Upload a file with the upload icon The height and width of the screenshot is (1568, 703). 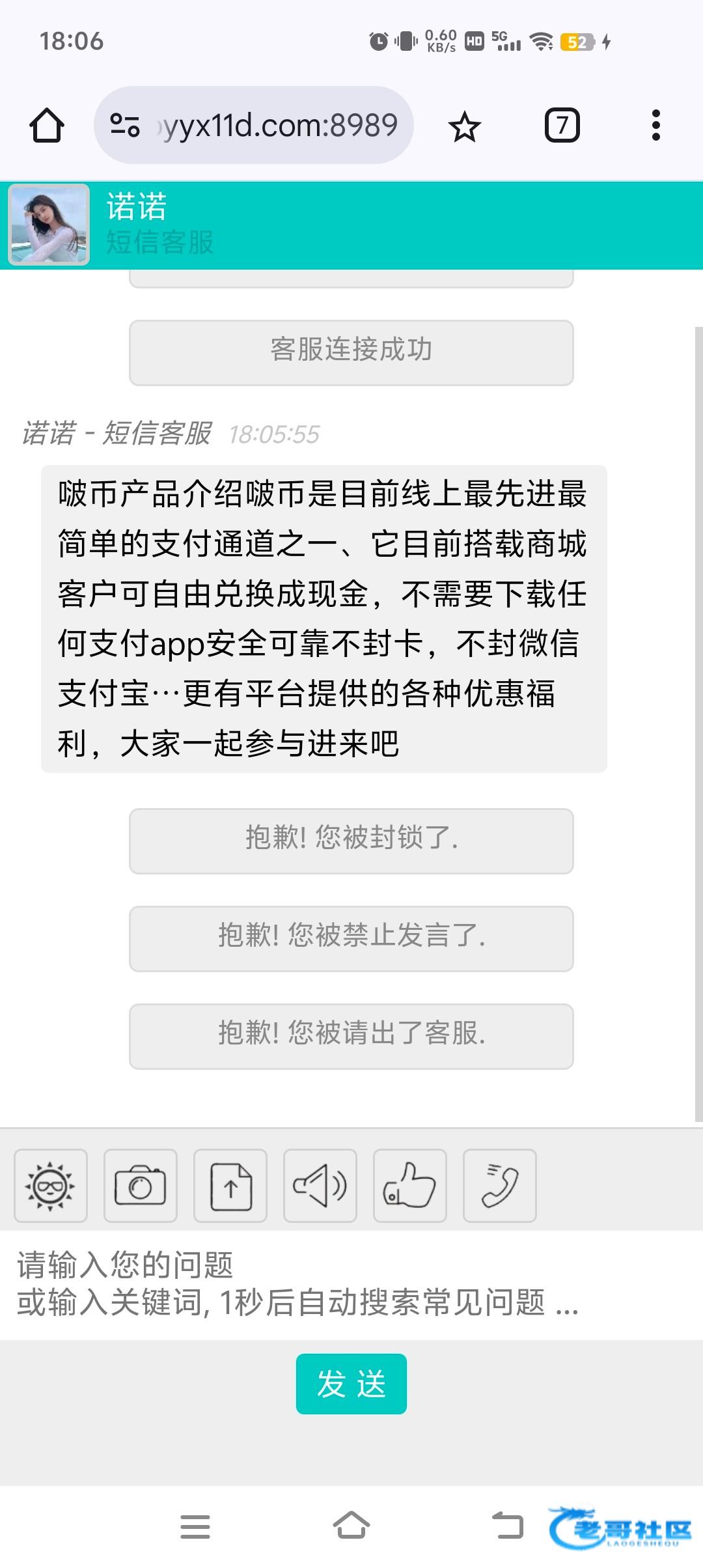point(230,1186)
